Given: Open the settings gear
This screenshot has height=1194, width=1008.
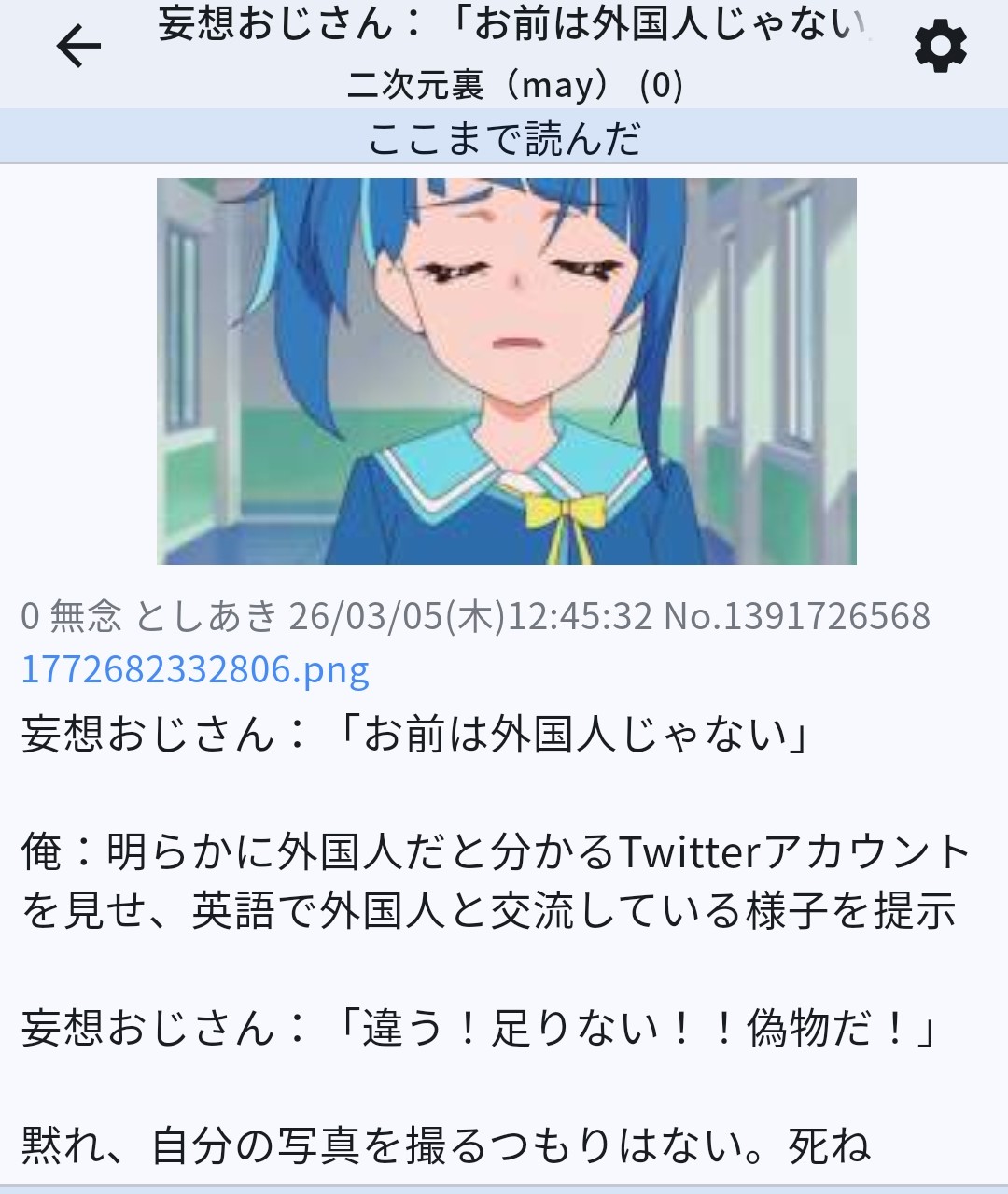Looking at the screenshot, I should pyautogui.click(x=940, y=48).
